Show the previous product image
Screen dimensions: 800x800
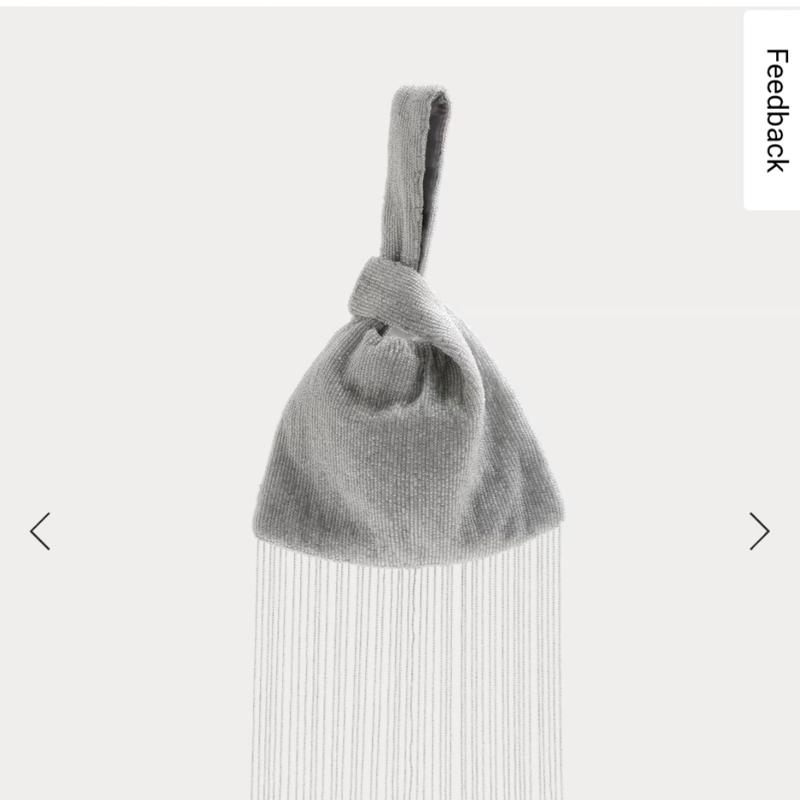pyautogui.click(x=40, y=531)
